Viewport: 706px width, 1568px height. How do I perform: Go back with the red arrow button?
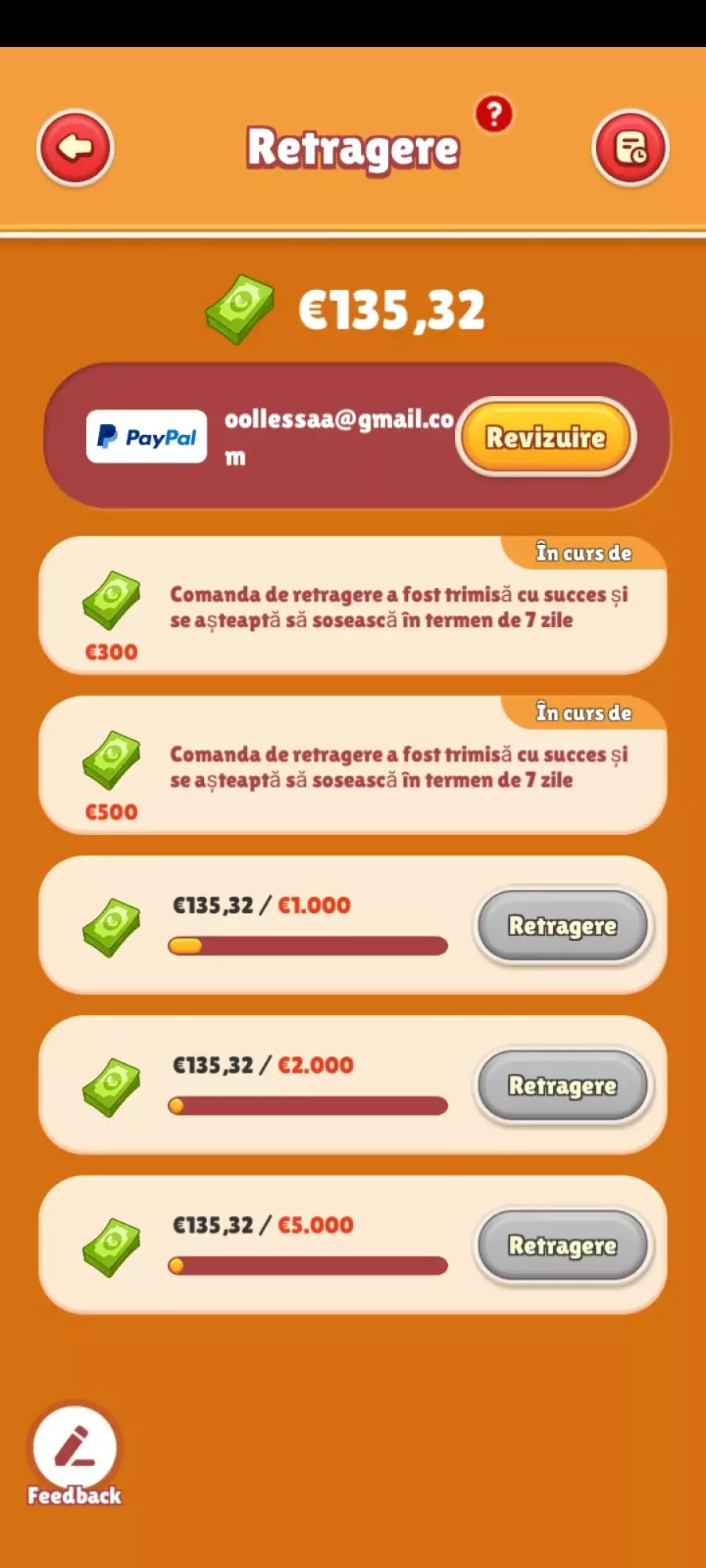(x=75, y=147)
